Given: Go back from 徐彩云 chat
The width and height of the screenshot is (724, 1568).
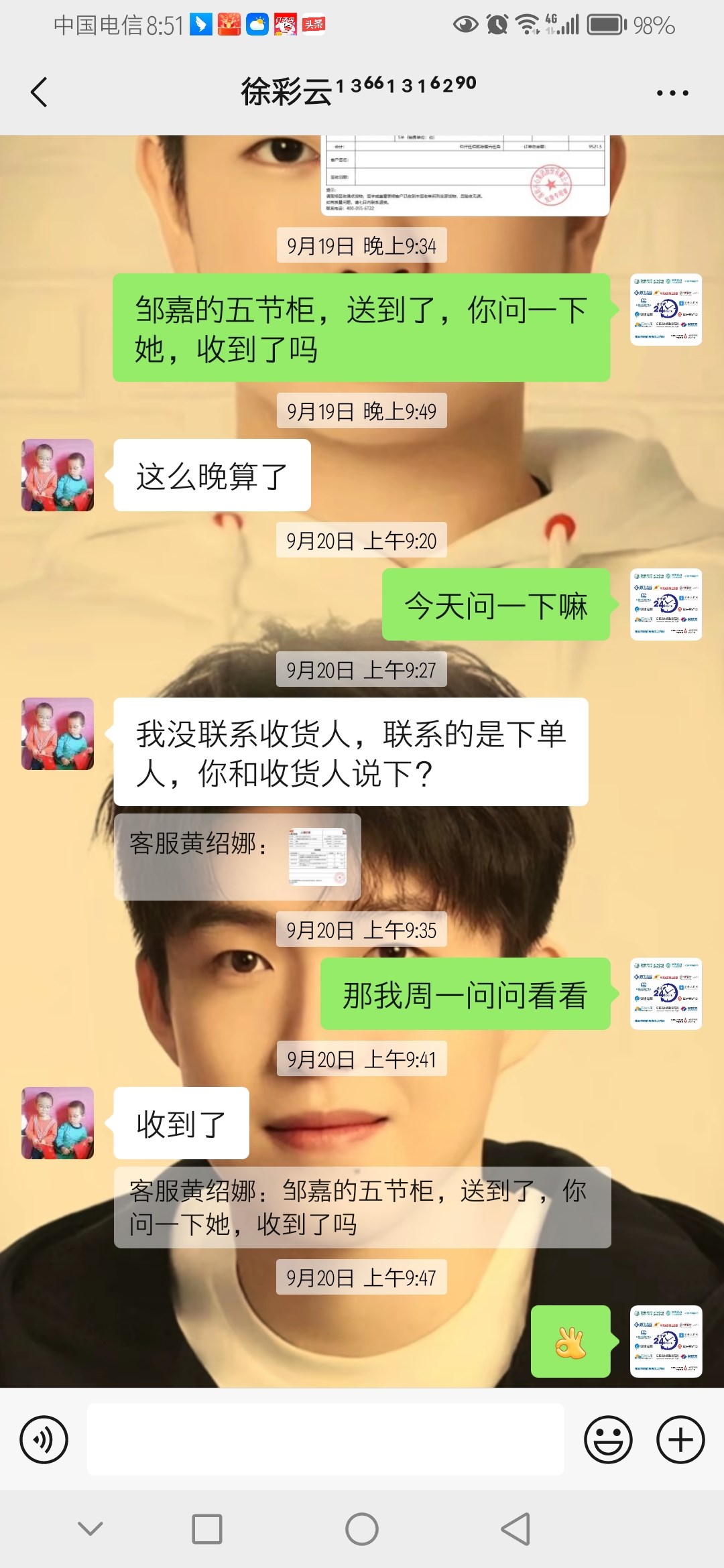Looking at the screenshot, I should click(40, 92).
